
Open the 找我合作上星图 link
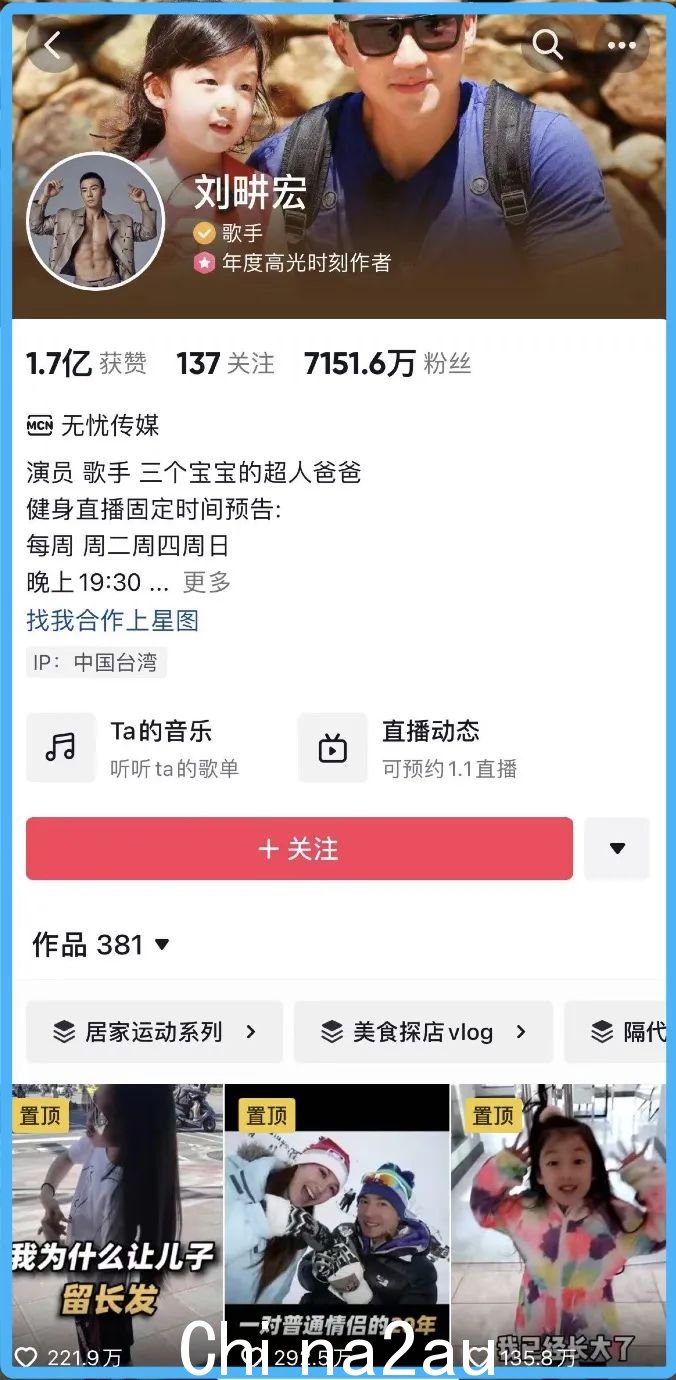tap(112, 620)
